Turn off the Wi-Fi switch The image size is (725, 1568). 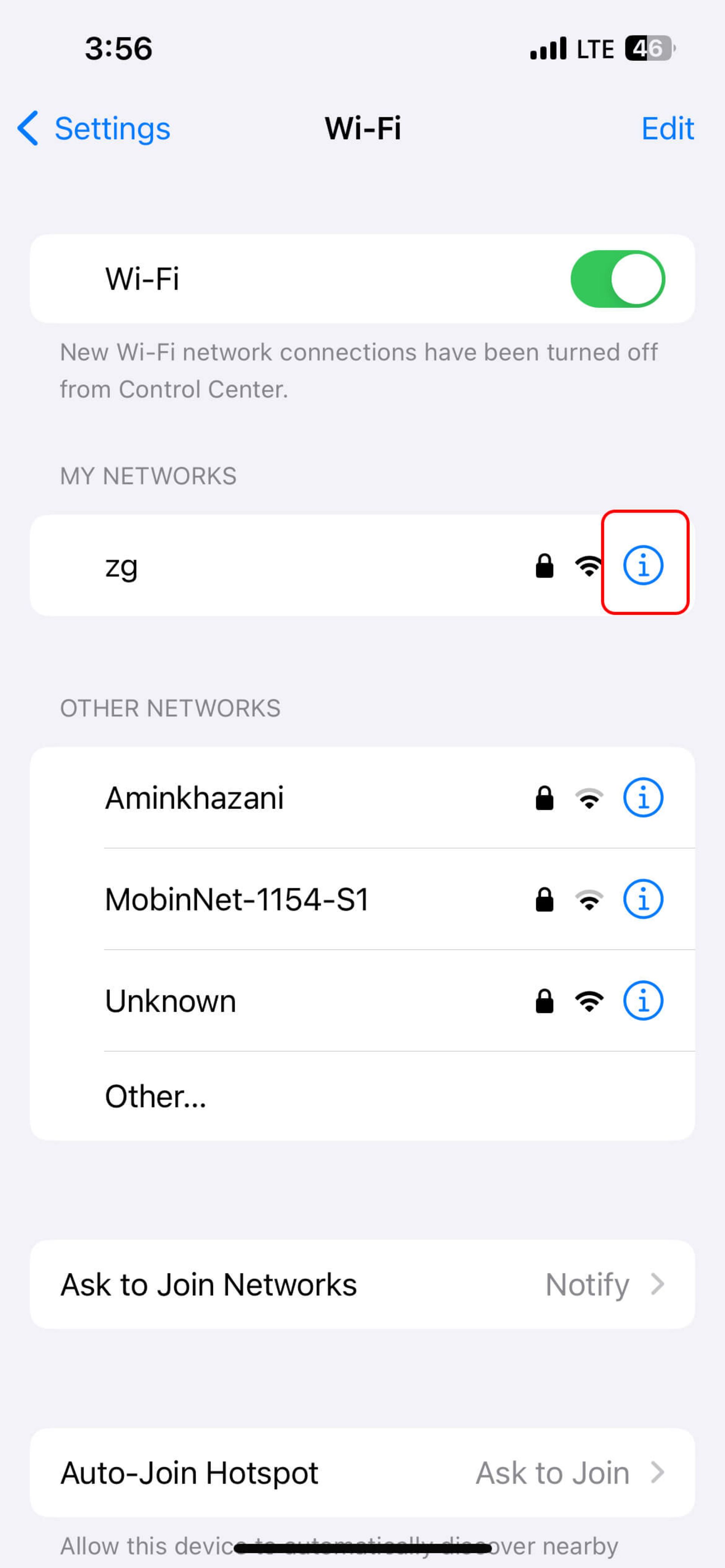617,279
